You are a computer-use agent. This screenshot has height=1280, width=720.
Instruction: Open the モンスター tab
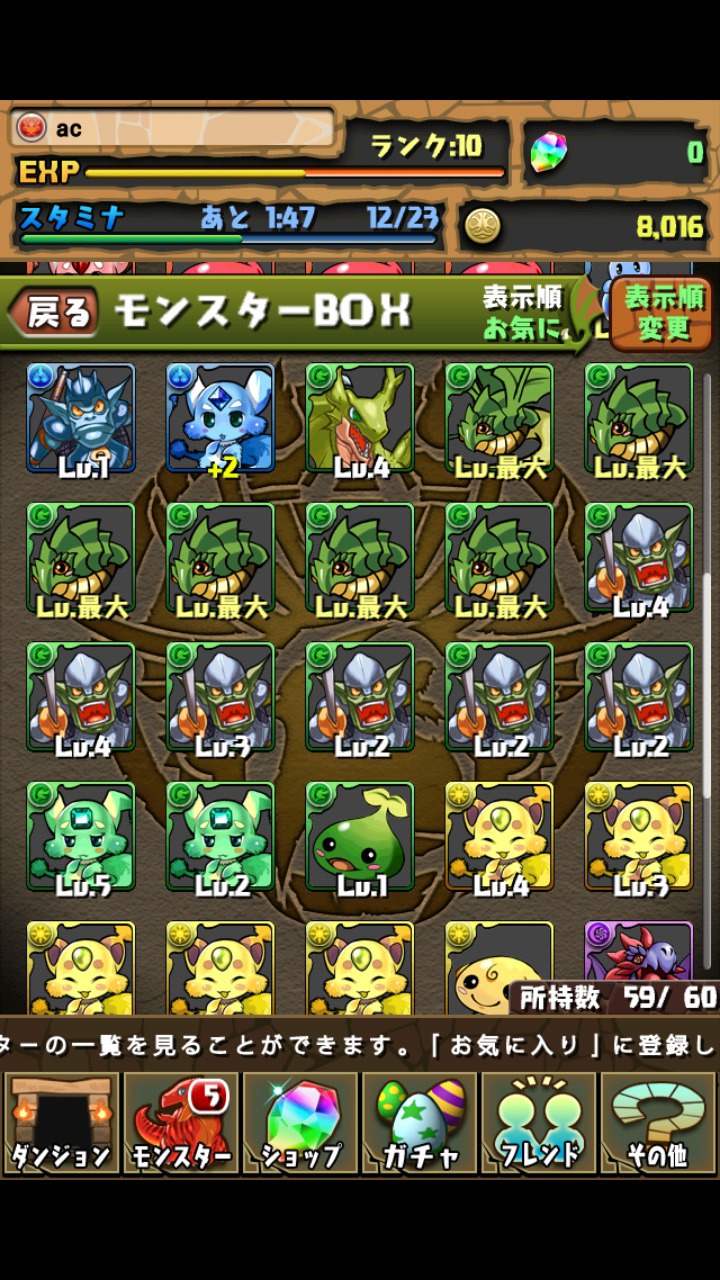click(x=181, y=1122)
